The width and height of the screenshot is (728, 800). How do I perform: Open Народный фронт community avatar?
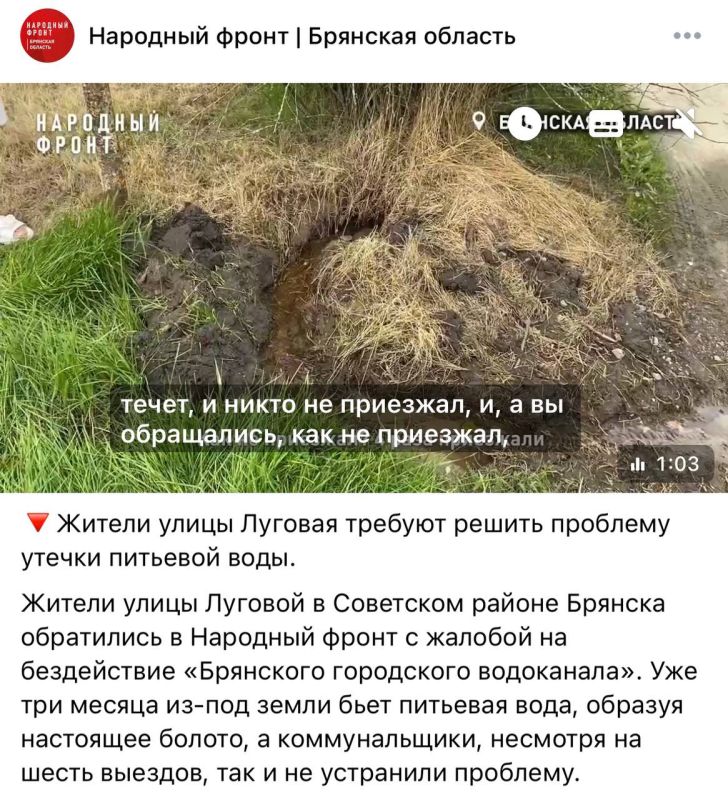pyautogui.click(x=47, y=37)
